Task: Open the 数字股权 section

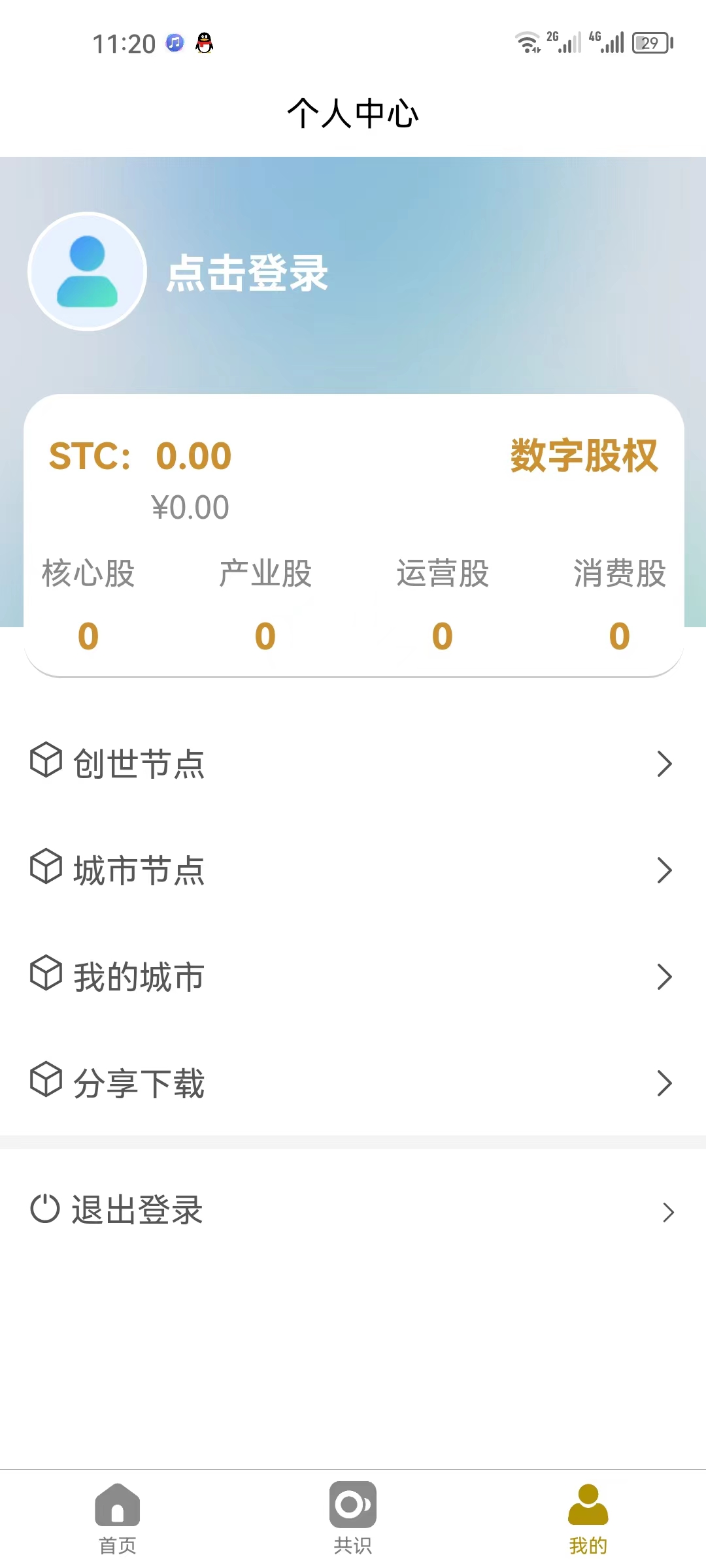Action: [584, 455]
